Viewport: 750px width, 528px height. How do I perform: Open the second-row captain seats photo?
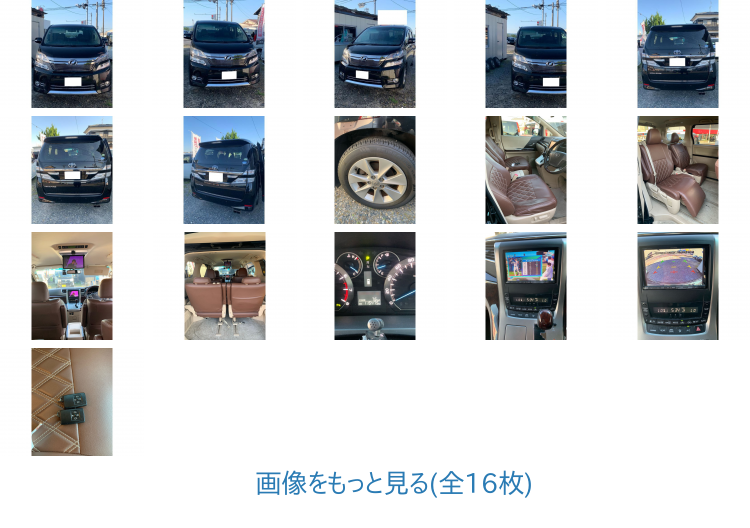(x=677, y=170)
